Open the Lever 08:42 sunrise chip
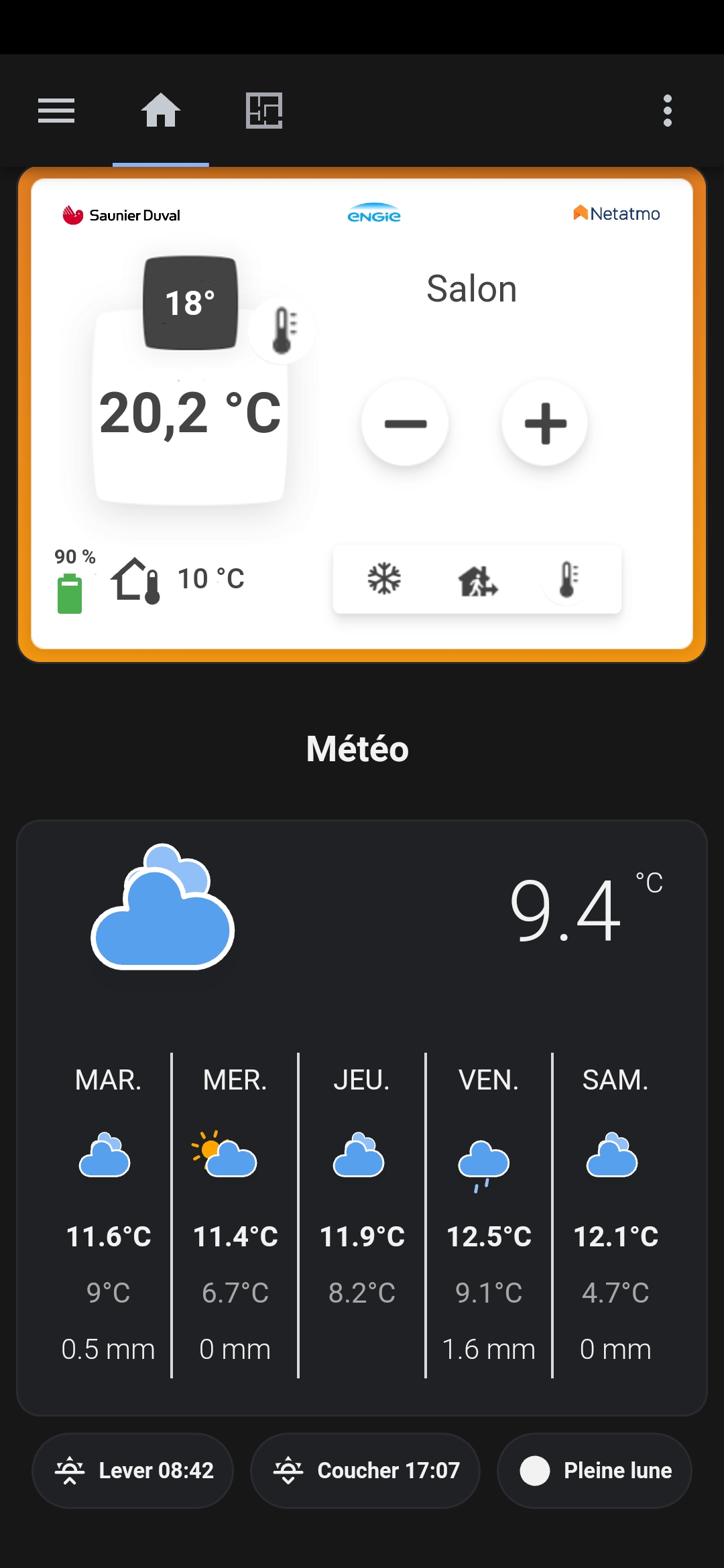The width and height of the screenshot is (724, 1568). pyautogui.click(x=133, y=1470)
